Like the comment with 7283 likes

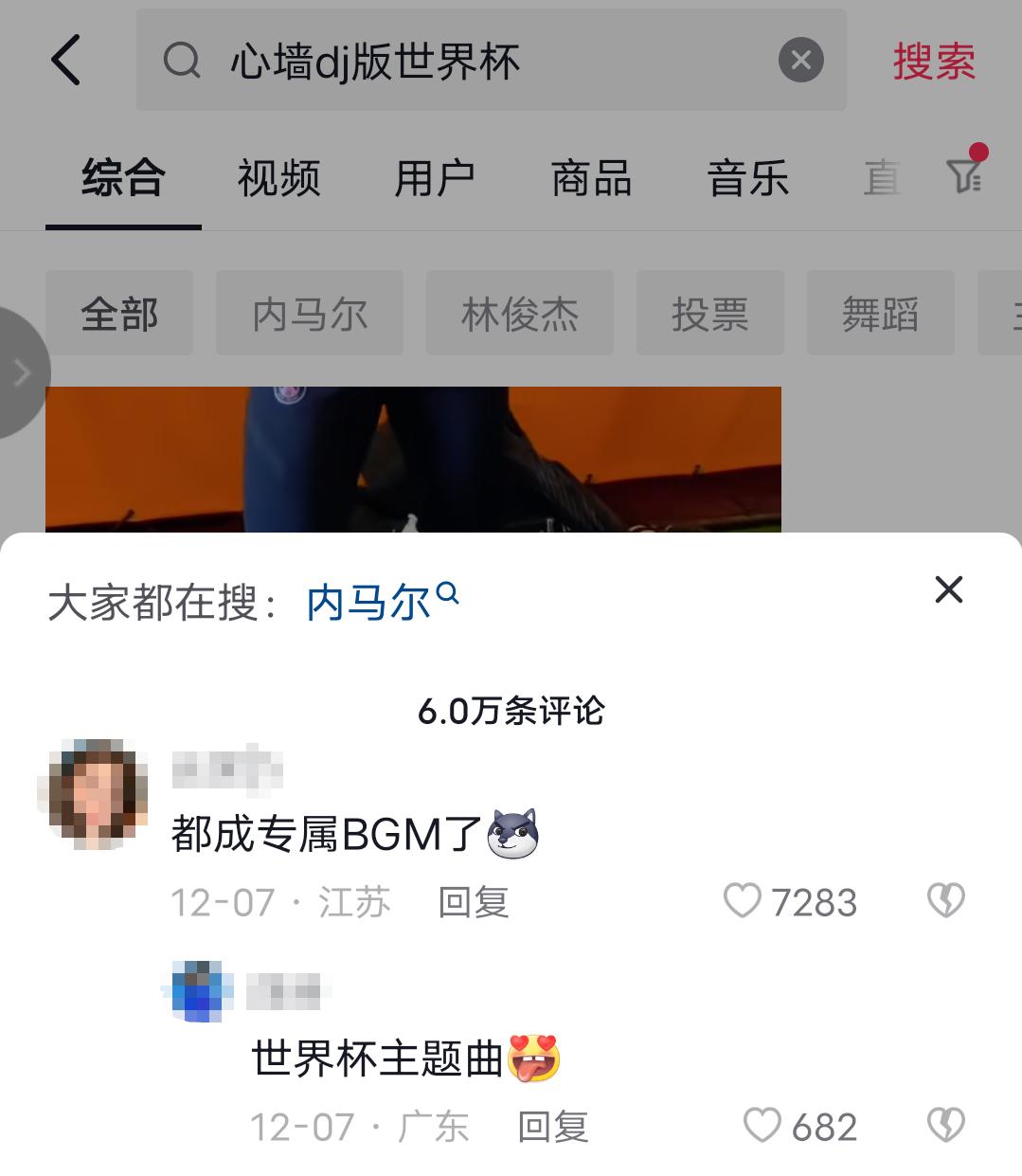[789, 901]
